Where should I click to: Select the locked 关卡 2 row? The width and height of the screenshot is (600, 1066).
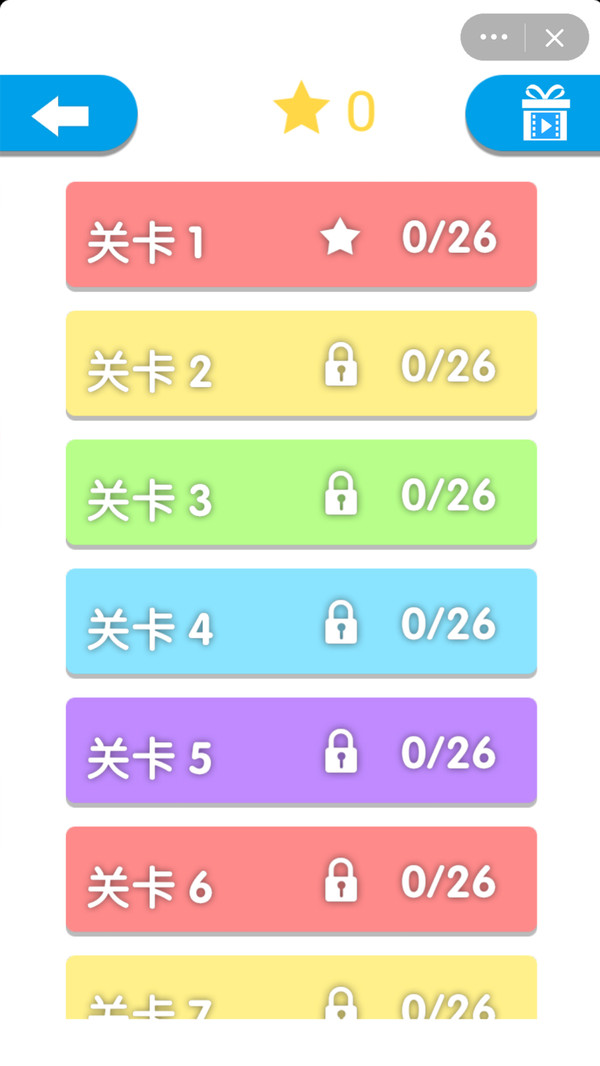[301, 364]
